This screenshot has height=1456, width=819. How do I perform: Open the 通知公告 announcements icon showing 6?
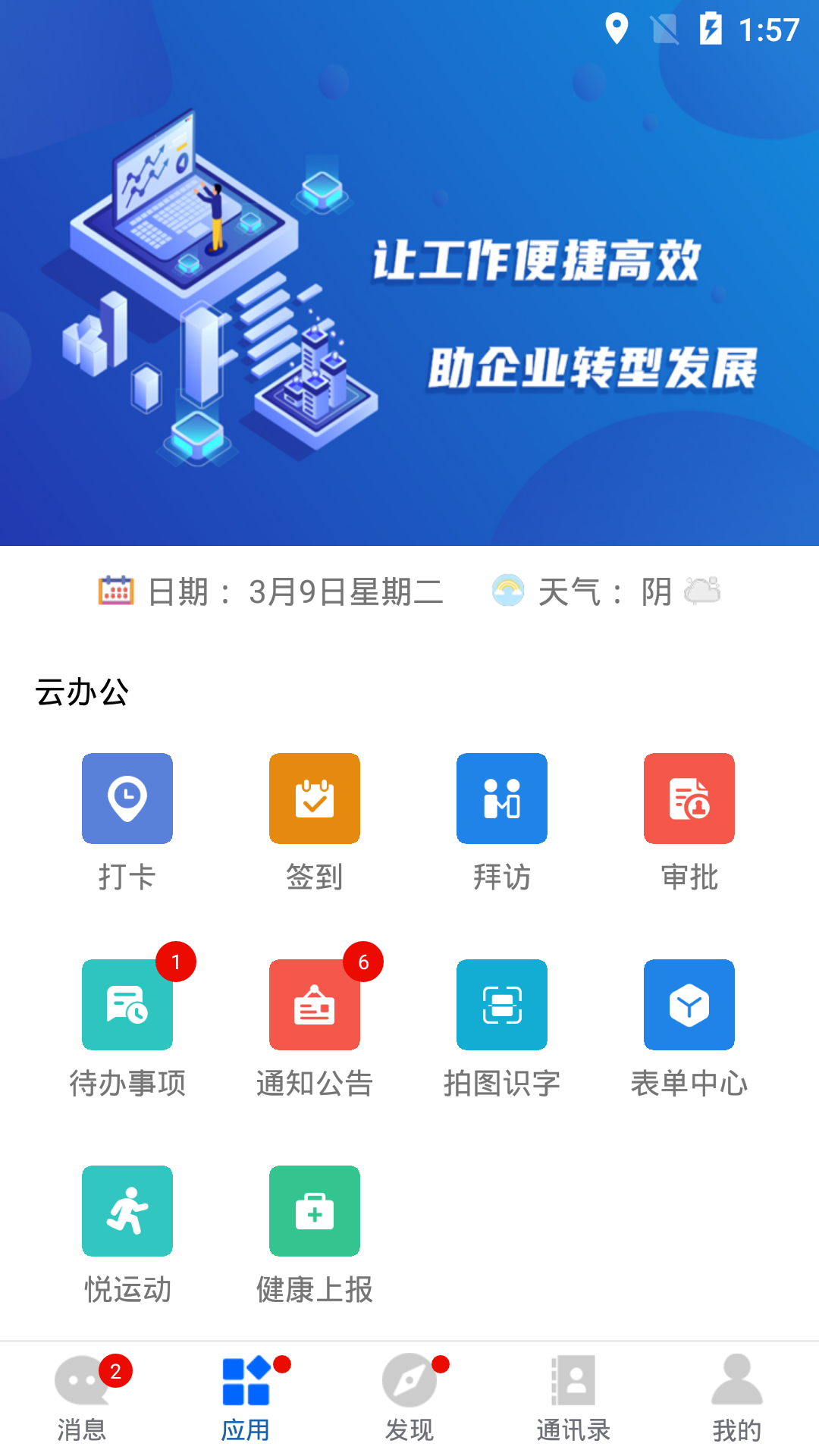tap(314, 1004)
